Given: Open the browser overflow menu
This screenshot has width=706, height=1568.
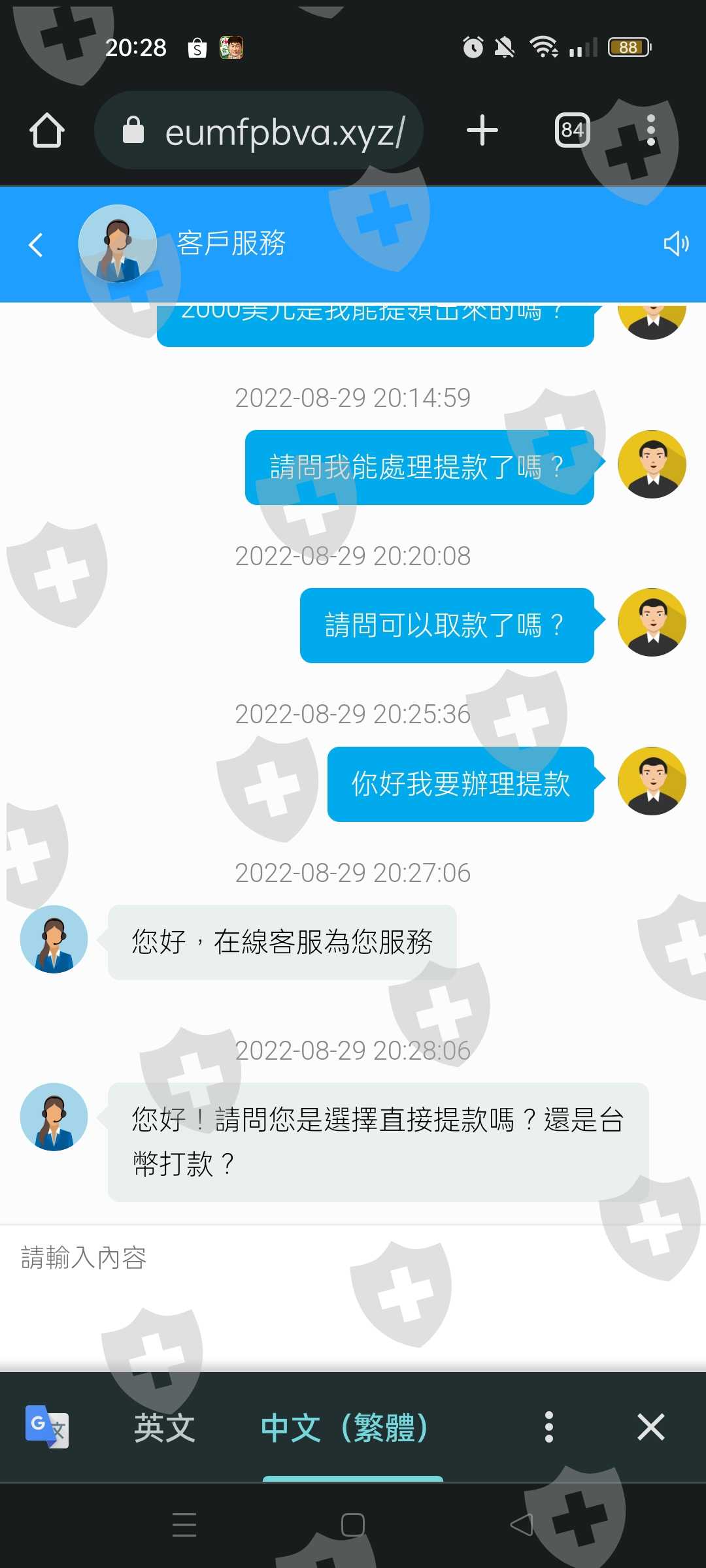Looking at the screenshot, I should tap(650, 130).
